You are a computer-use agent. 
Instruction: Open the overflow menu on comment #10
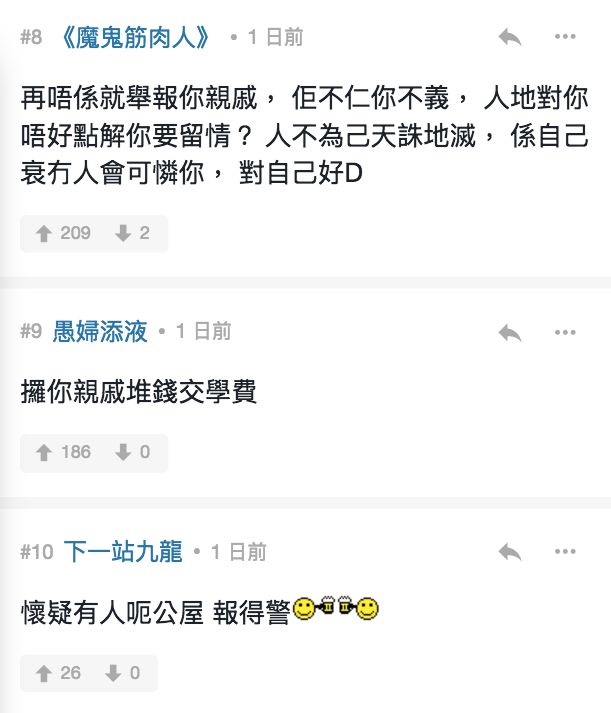click(x=565, y=551)
